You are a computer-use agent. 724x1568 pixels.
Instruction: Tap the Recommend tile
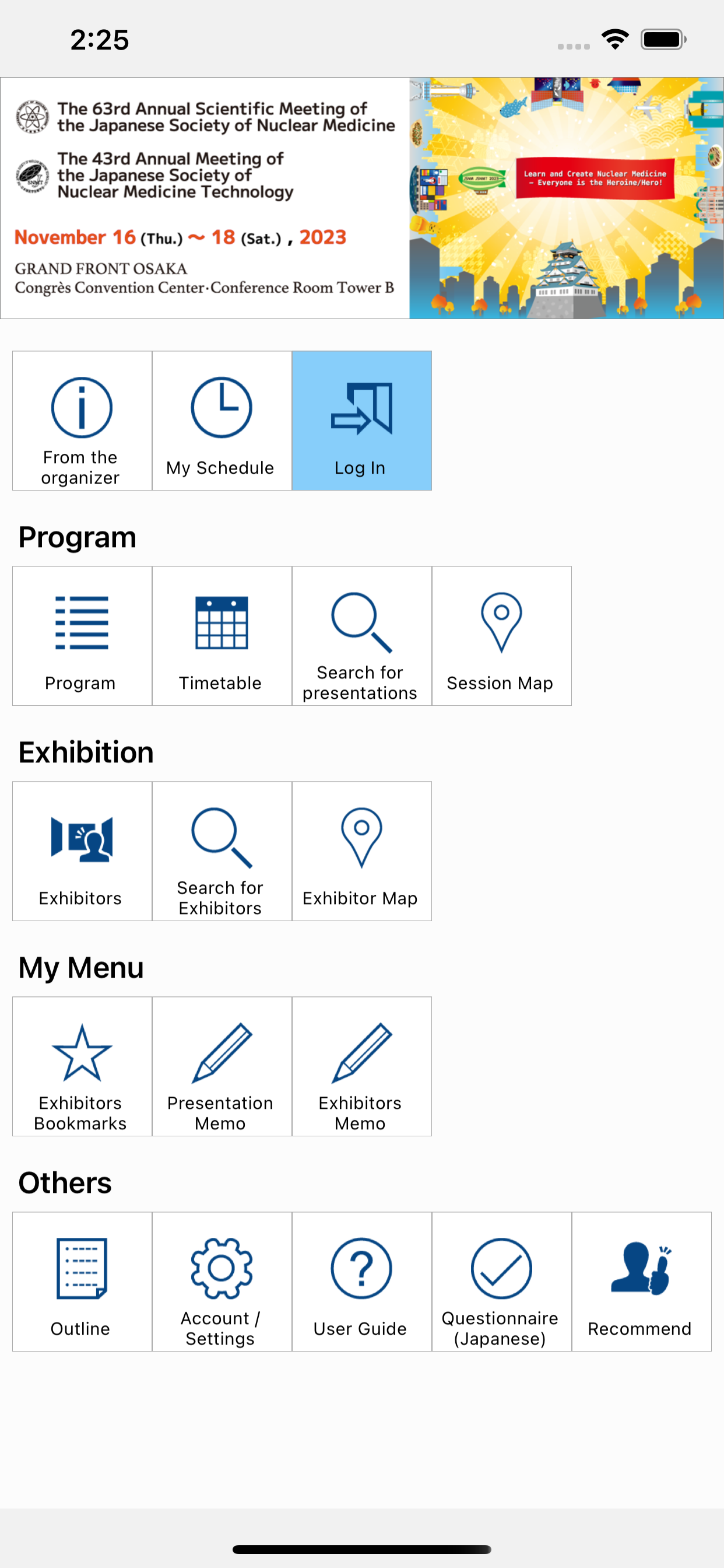[642, 1282]
